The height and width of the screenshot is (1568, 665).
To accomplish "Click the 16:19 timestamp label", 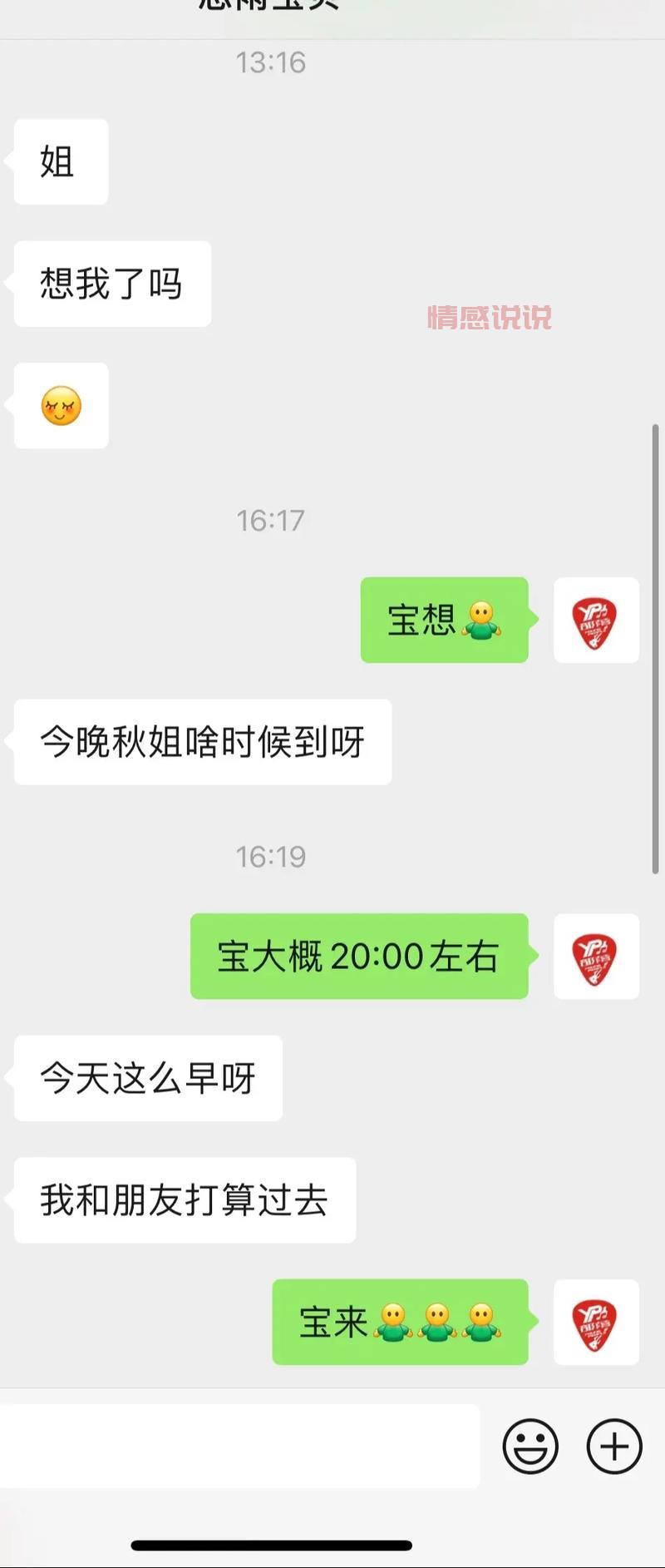I will 272,855.
